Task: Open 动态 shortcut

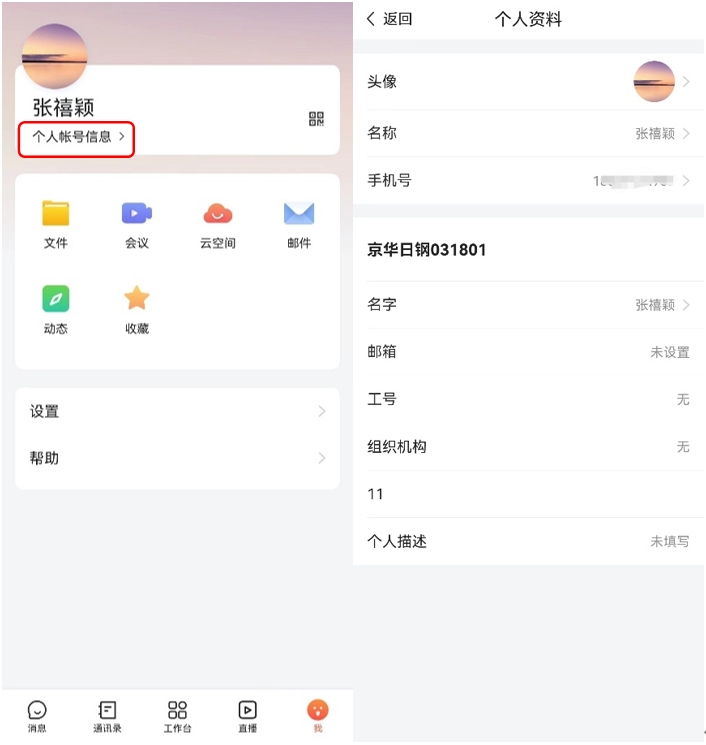Action: [56, 309]
